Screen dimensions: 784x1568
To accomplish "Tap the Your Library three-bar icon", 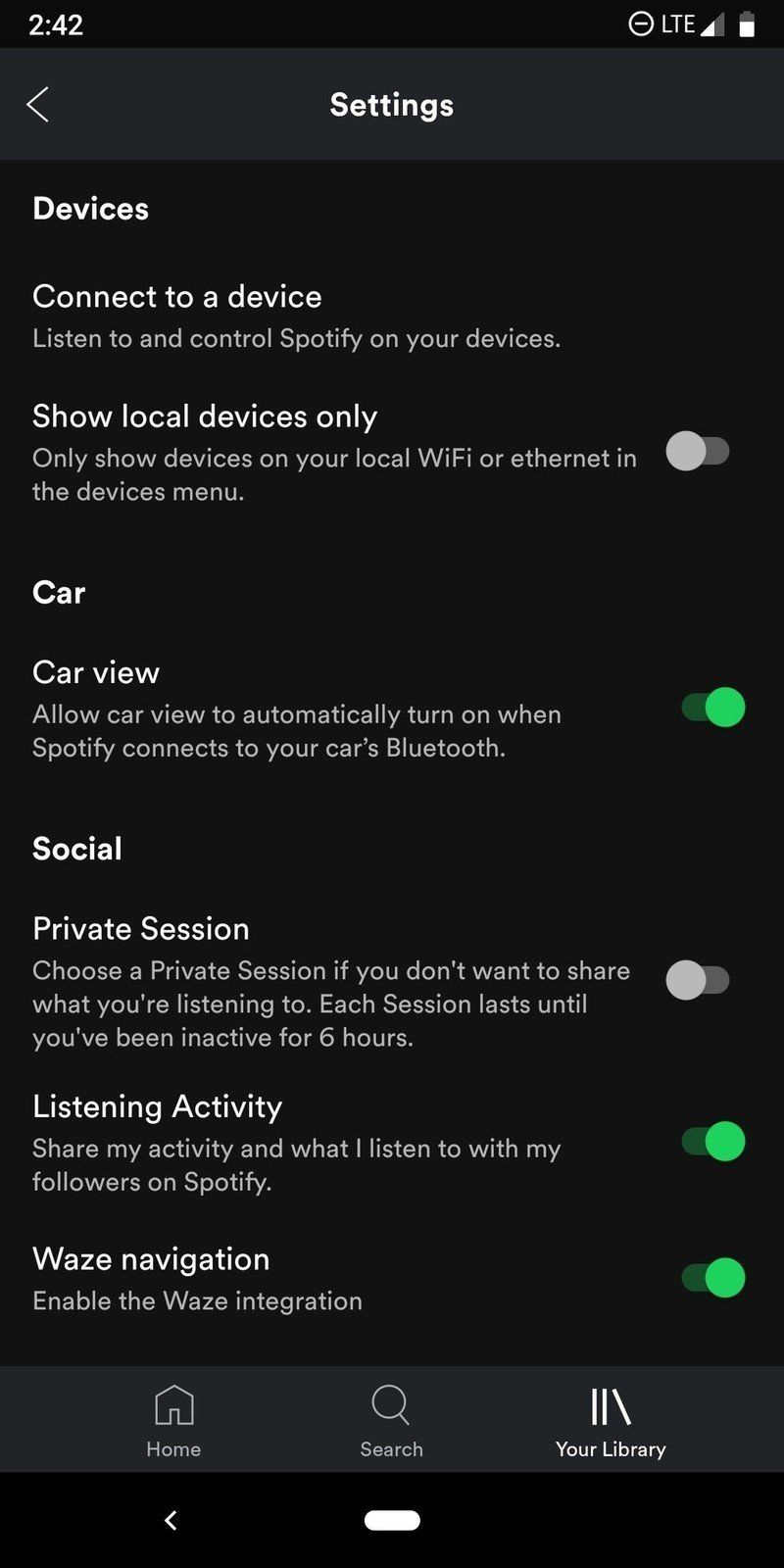I will click(x=610, y=1405).
